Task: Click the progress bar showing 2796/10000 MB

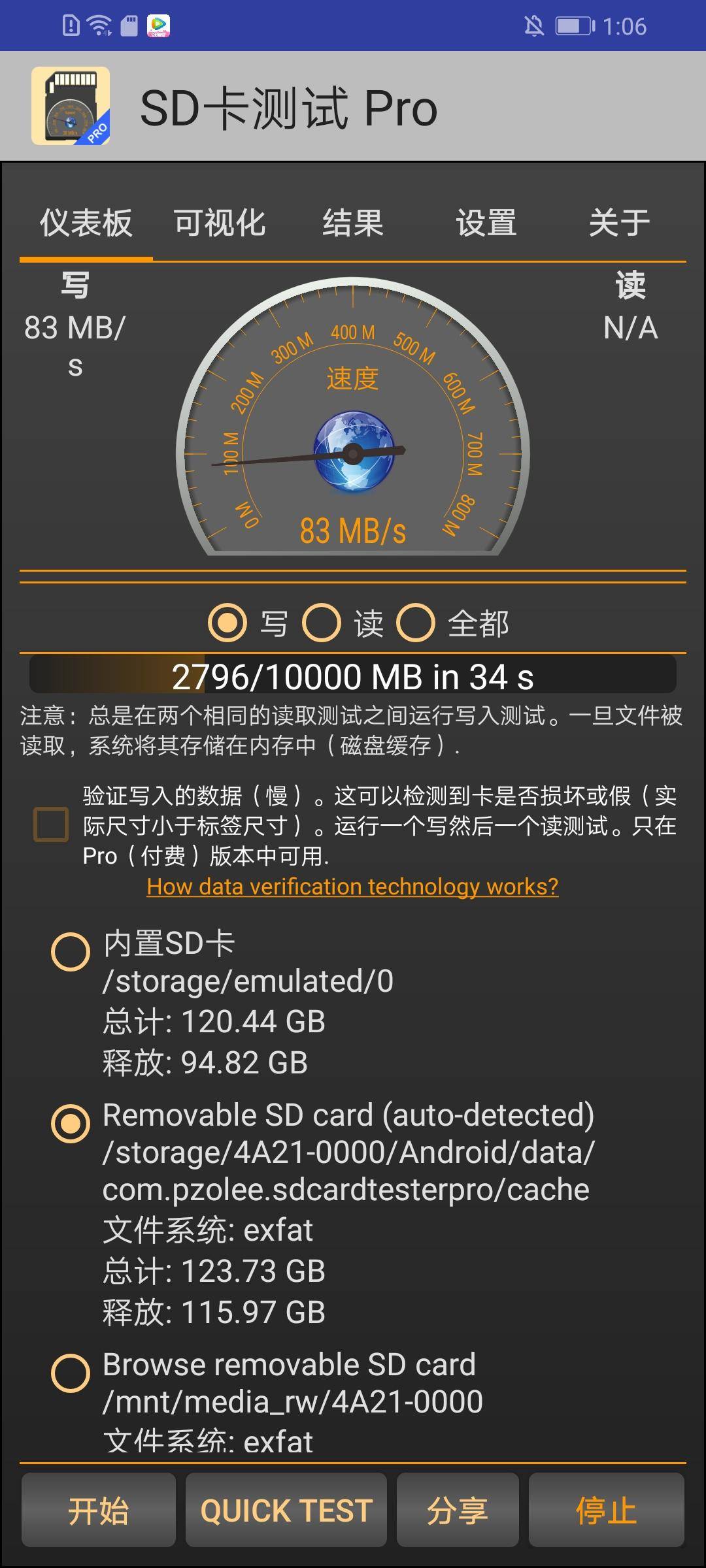Action: tap(353, 678)
